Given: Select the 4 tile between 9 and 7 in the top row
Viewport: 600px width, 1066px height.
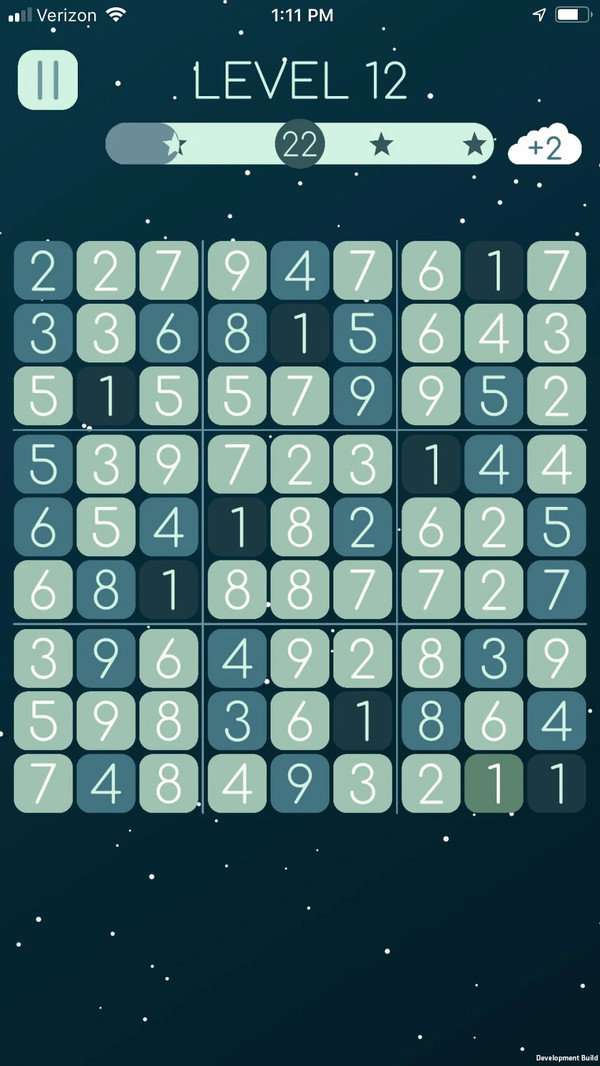Looking at the screenshot, I should [300, 271].
